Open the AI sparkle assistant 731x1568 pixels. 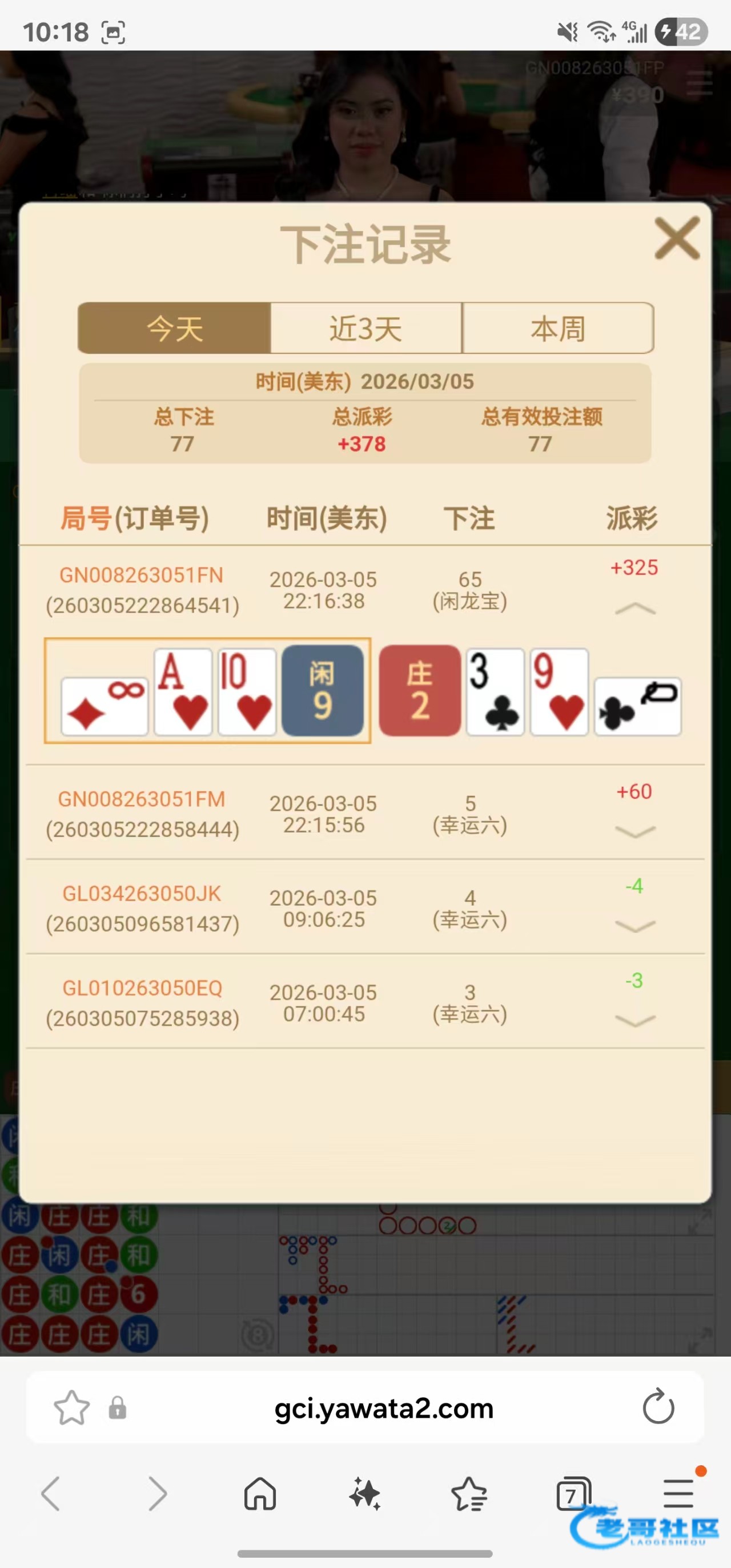point(365,1493)
